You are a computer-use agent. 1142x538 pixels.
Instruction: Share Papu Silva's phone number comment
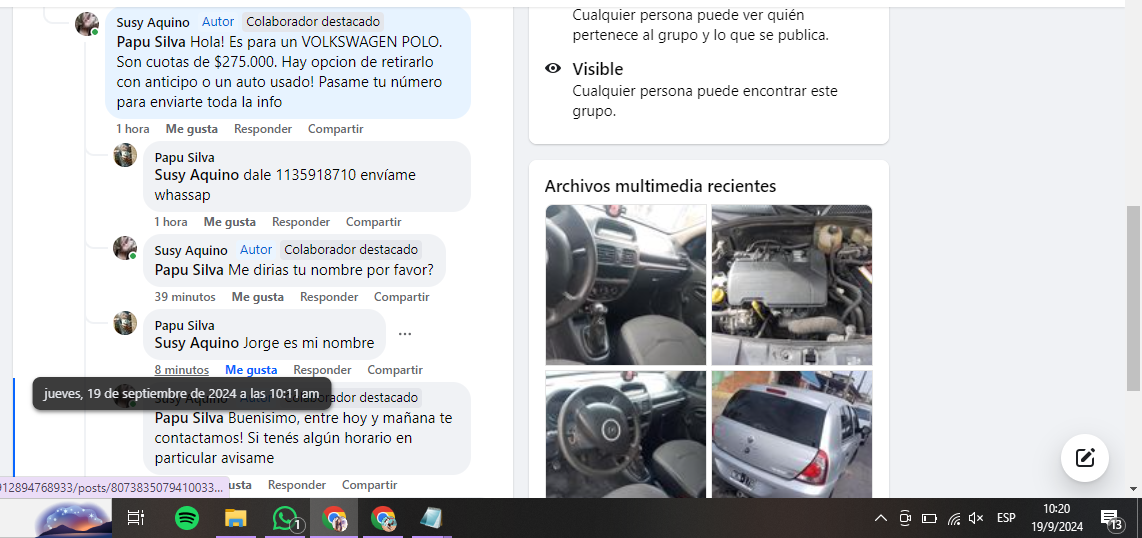point(373,222)
